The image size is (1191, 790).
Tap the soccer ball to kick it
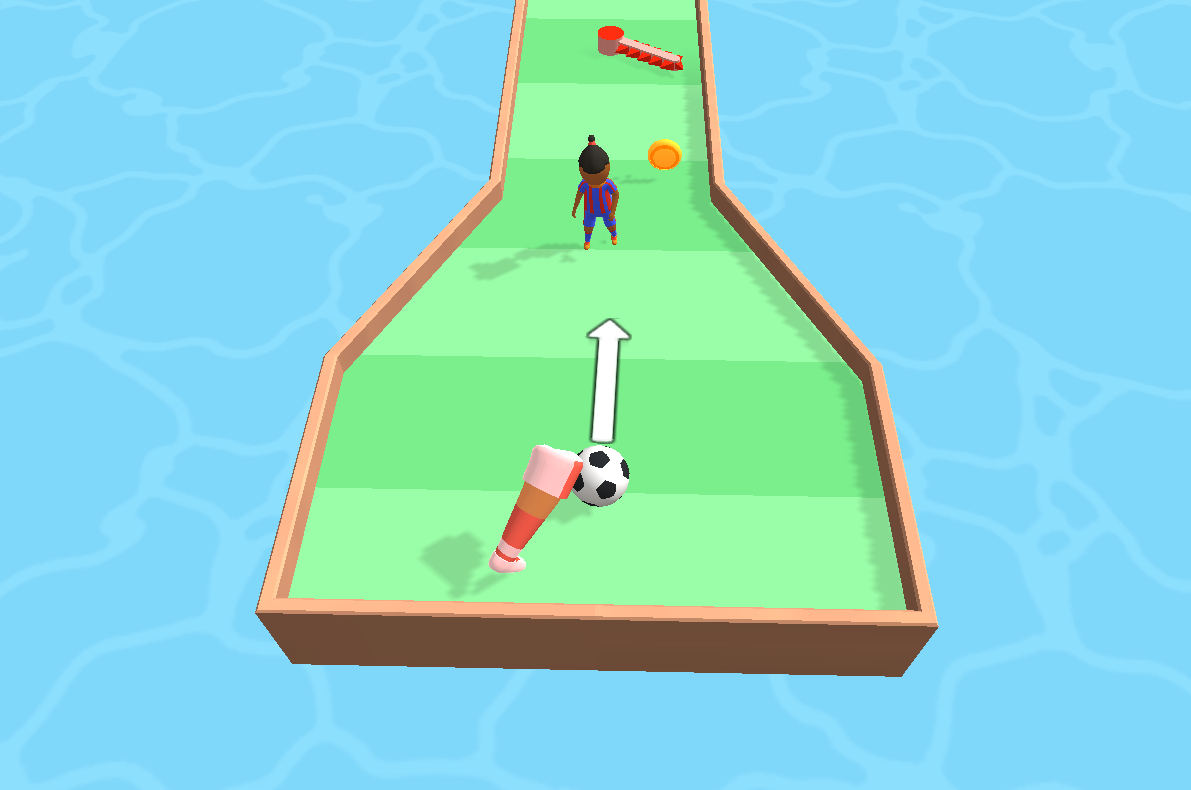601,476
